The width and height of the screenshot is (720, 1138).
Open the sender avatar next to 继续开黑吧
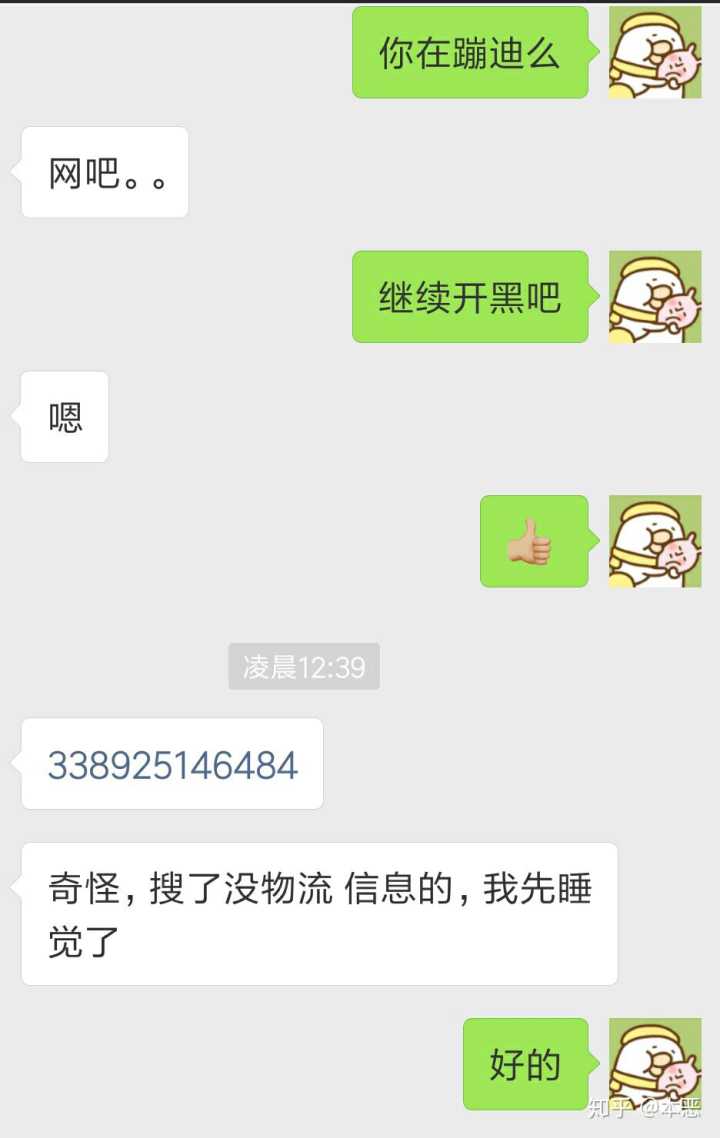tap(655, 297)
